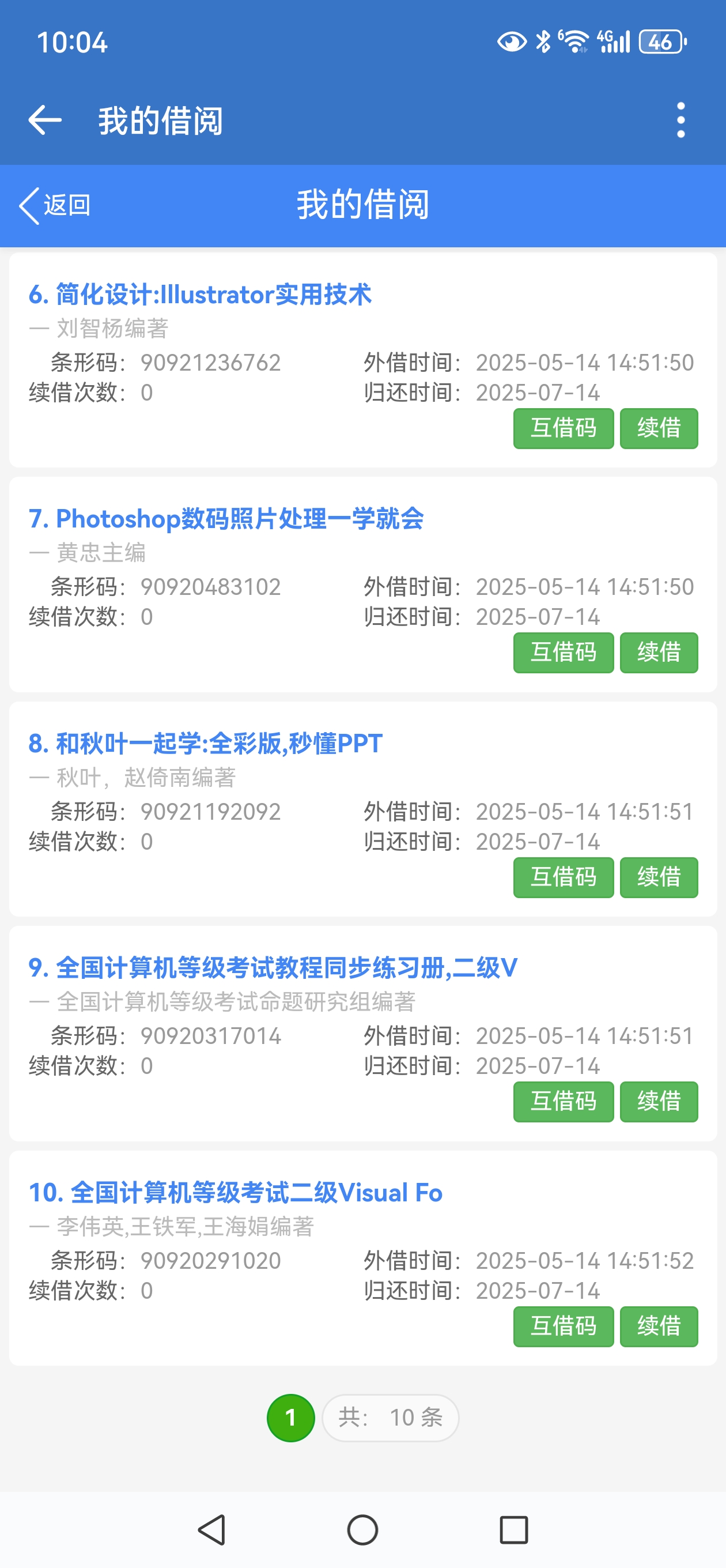Renew the Photoshop book with 续借
The width and height of the screenshot is (726, 1568).
tap(659, 653)
